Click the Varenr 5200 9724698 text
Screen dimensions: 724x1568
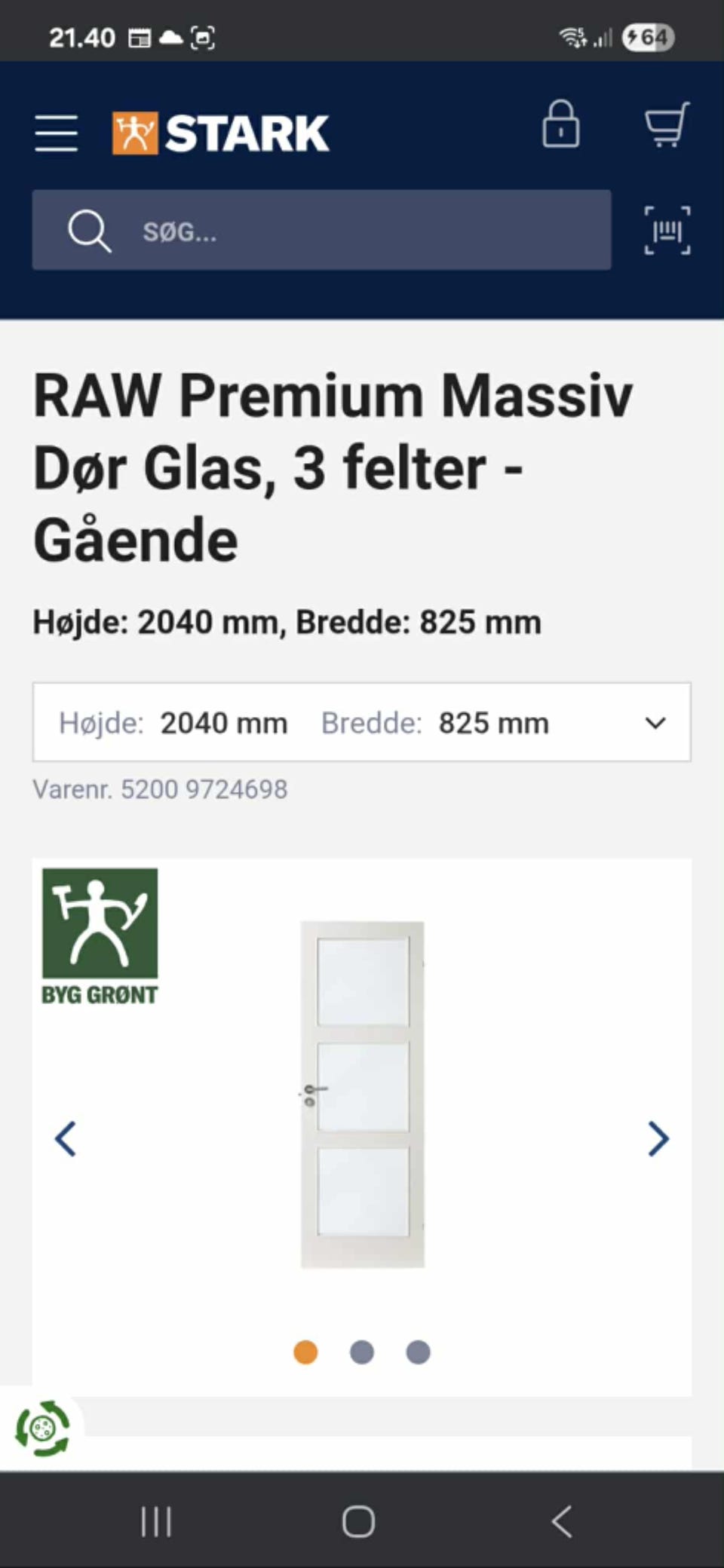pos(159,789)
